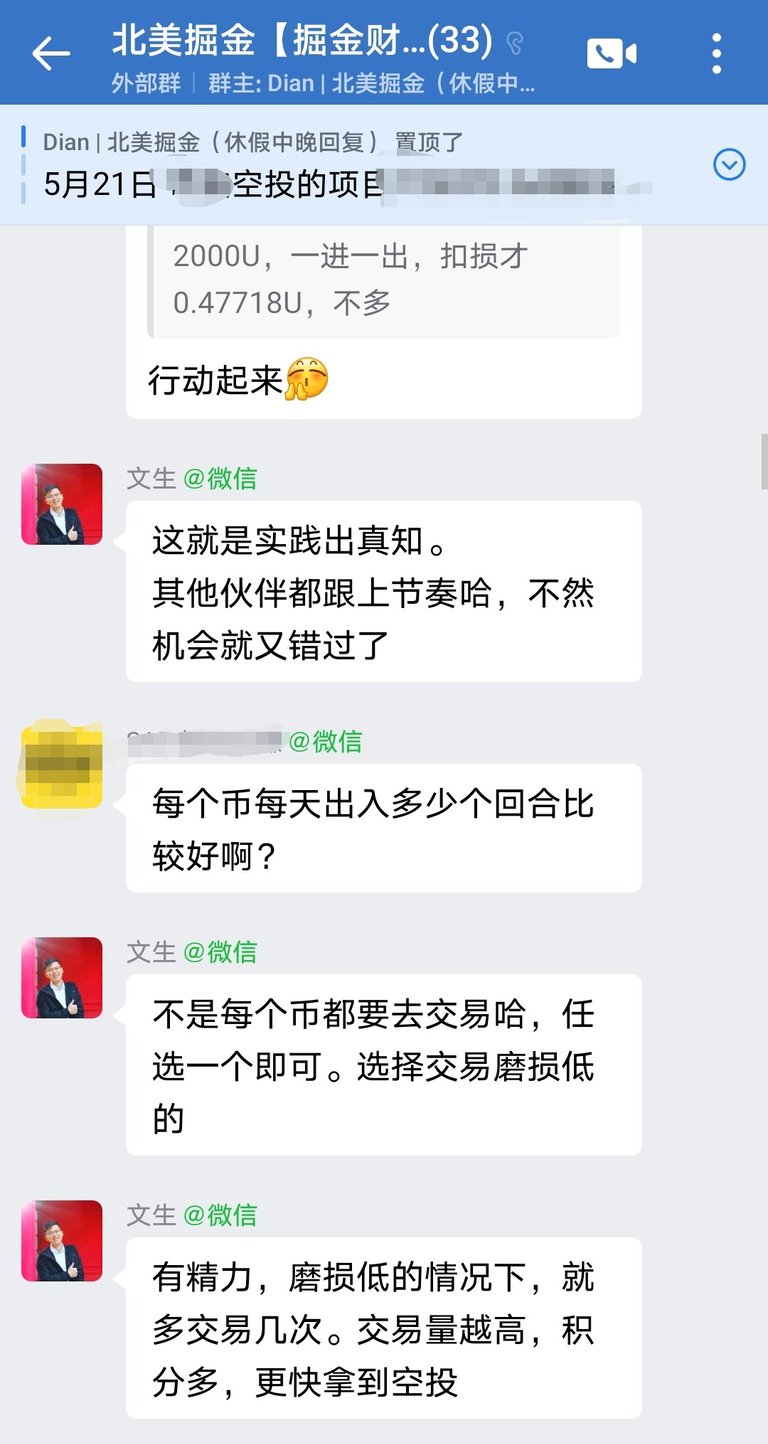Screen dimensions: 768x1444
Task: Open 文生's avatar beside 有精力，磨损低的情况下
Action: [x=62, y=1241]
